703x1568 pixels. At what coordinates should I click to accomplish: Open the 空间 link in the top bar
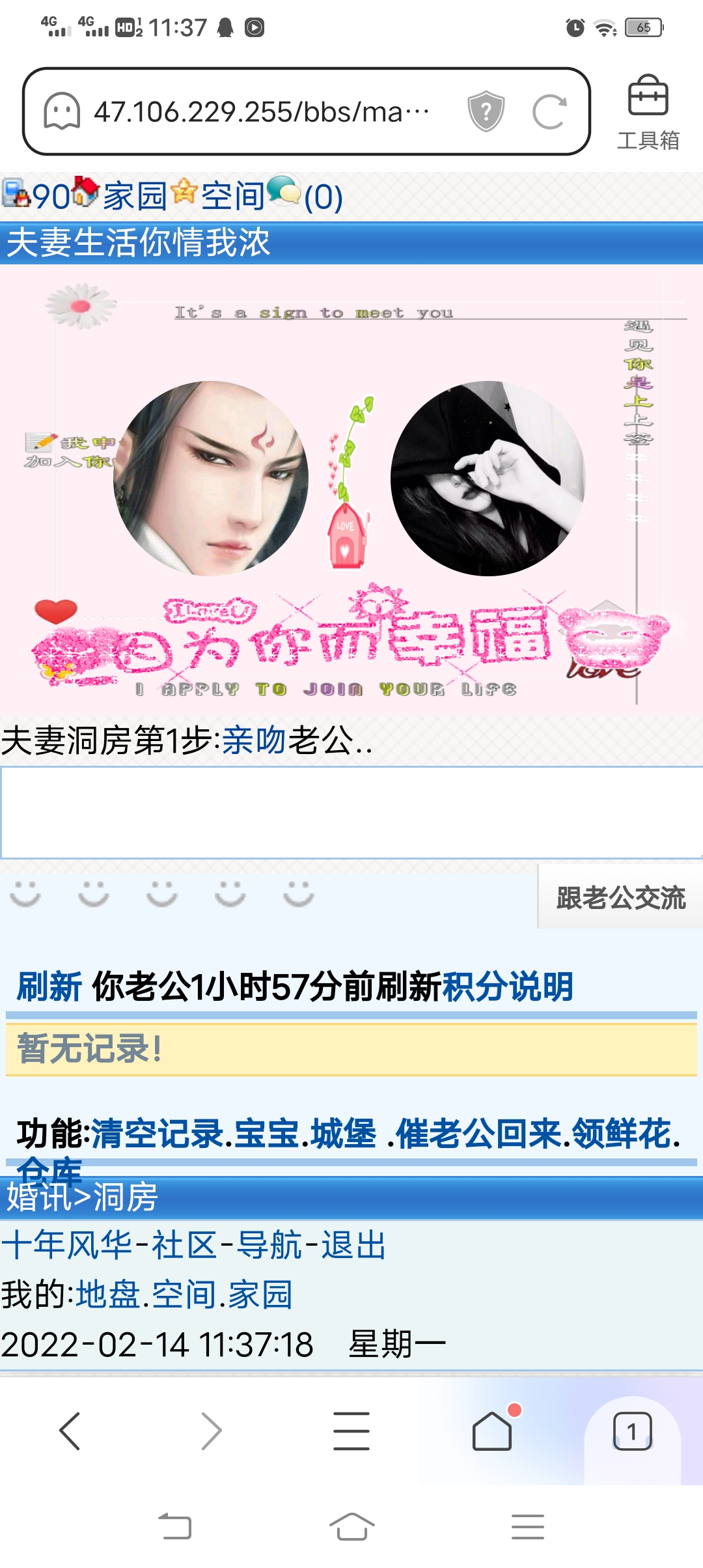pyautogui.click(x=232, y=197)
